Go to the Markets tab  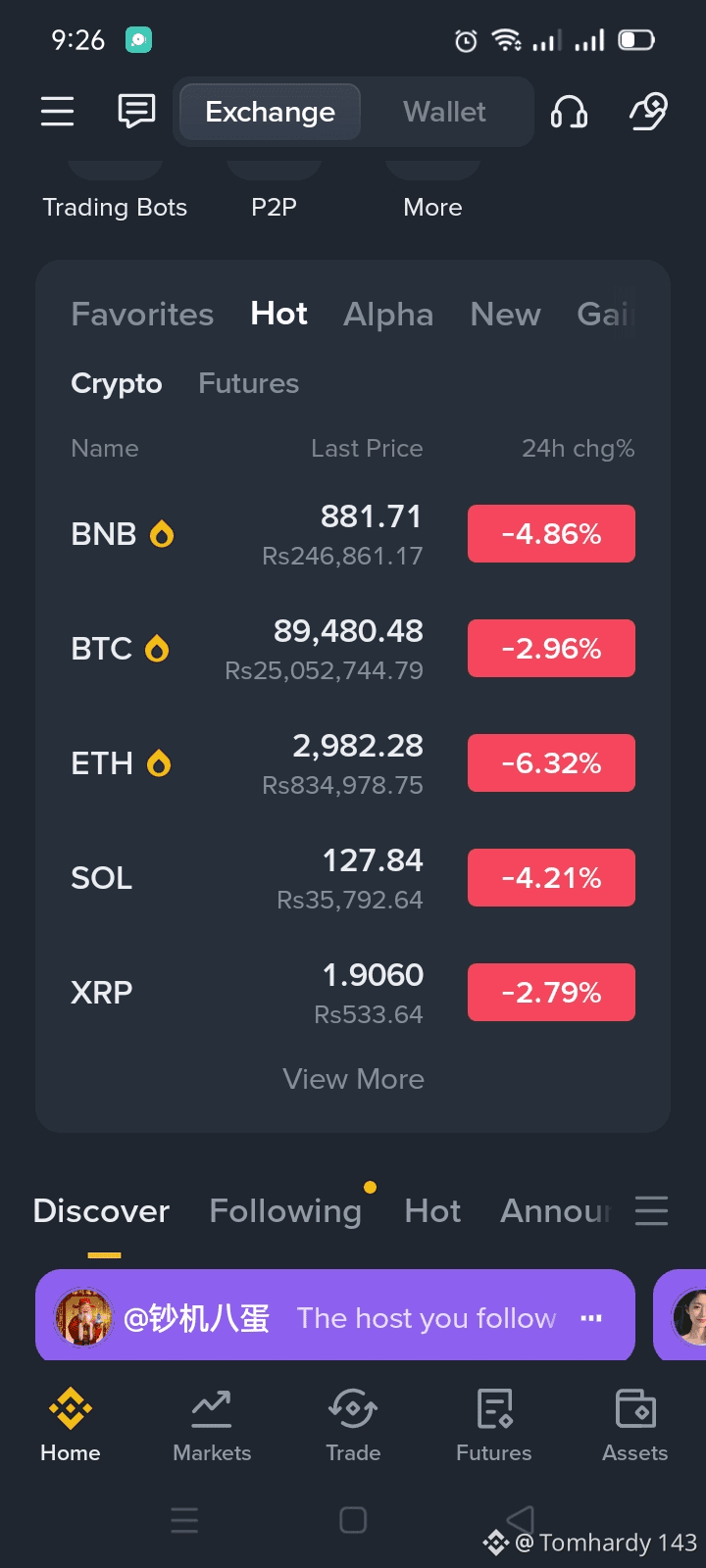coord(212,1425)
